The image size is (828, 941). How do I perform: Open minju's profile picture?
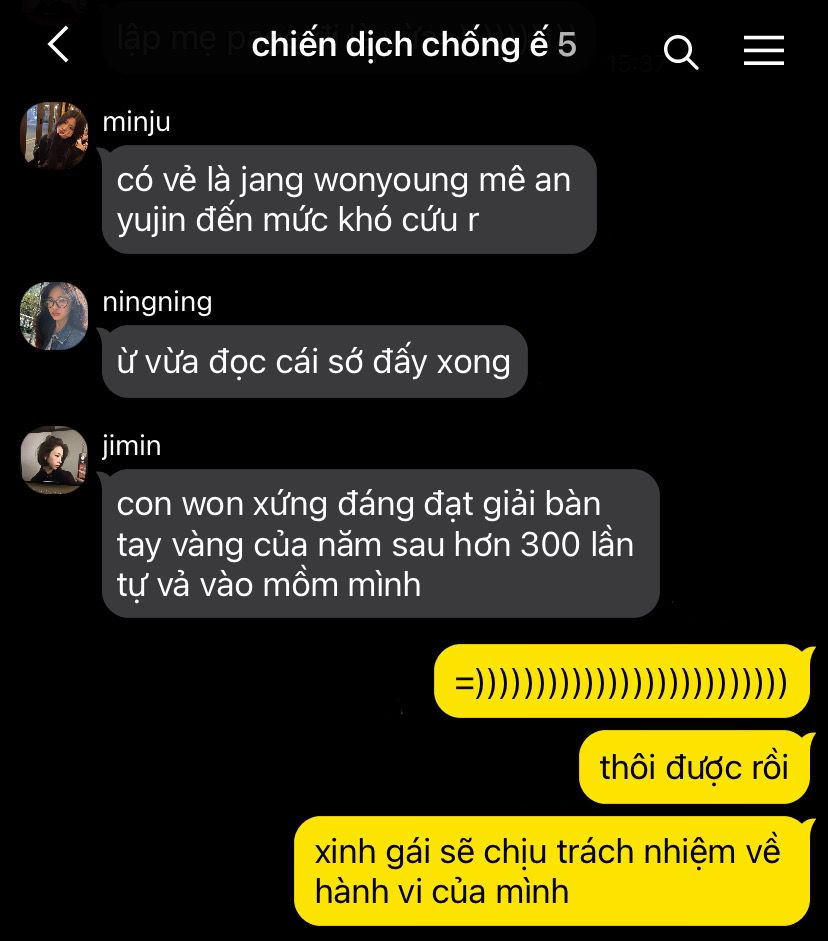[x=54, y=135]
